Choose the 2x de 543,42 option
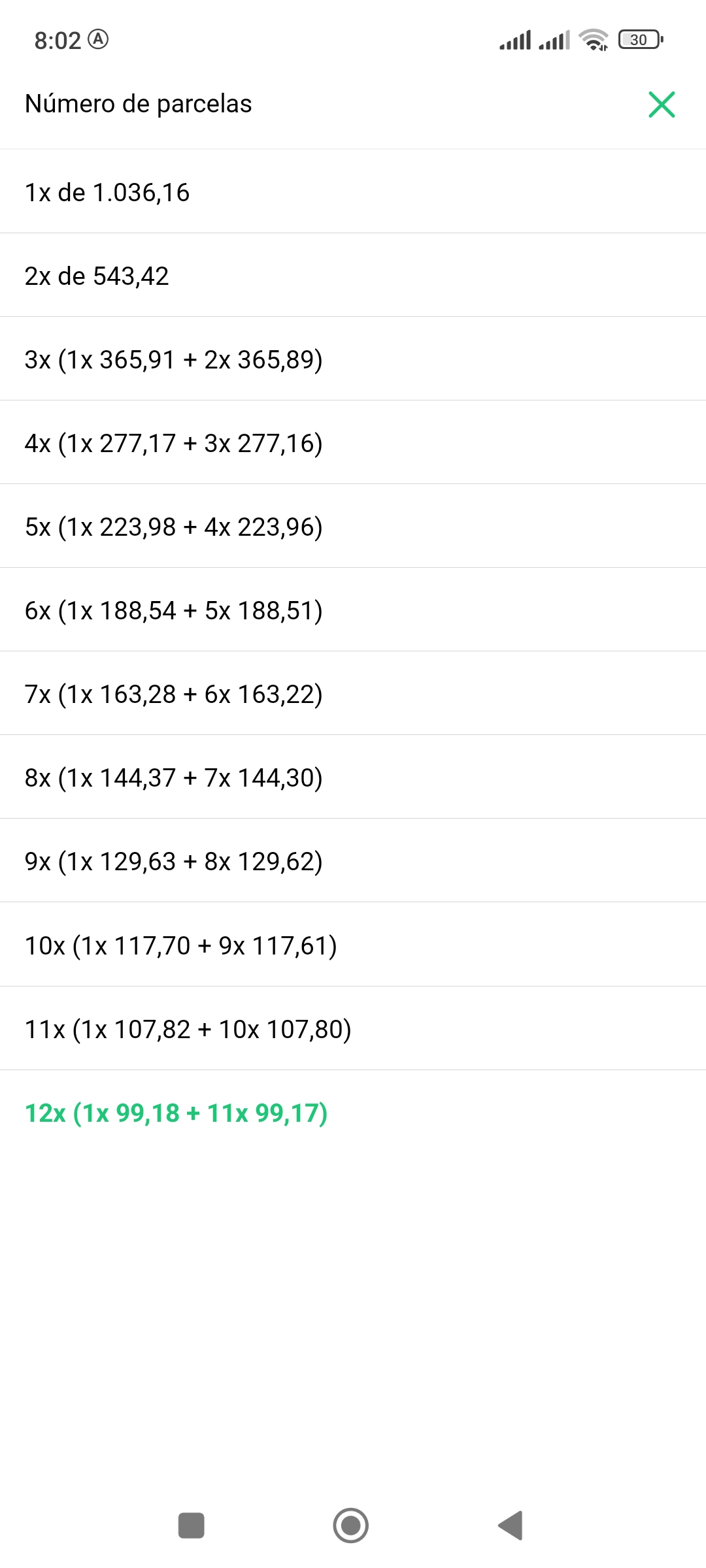The image size is (706, 1568). coord(353,275)
